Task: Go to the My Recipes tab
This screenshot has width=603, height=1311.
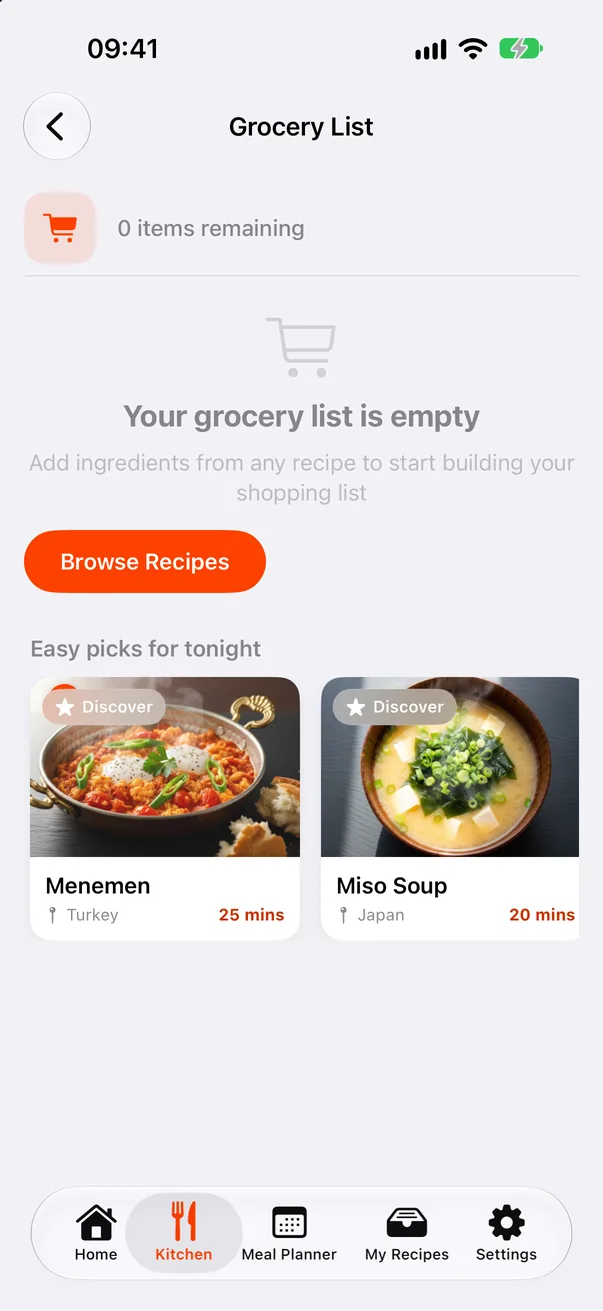Action: 407,1233
